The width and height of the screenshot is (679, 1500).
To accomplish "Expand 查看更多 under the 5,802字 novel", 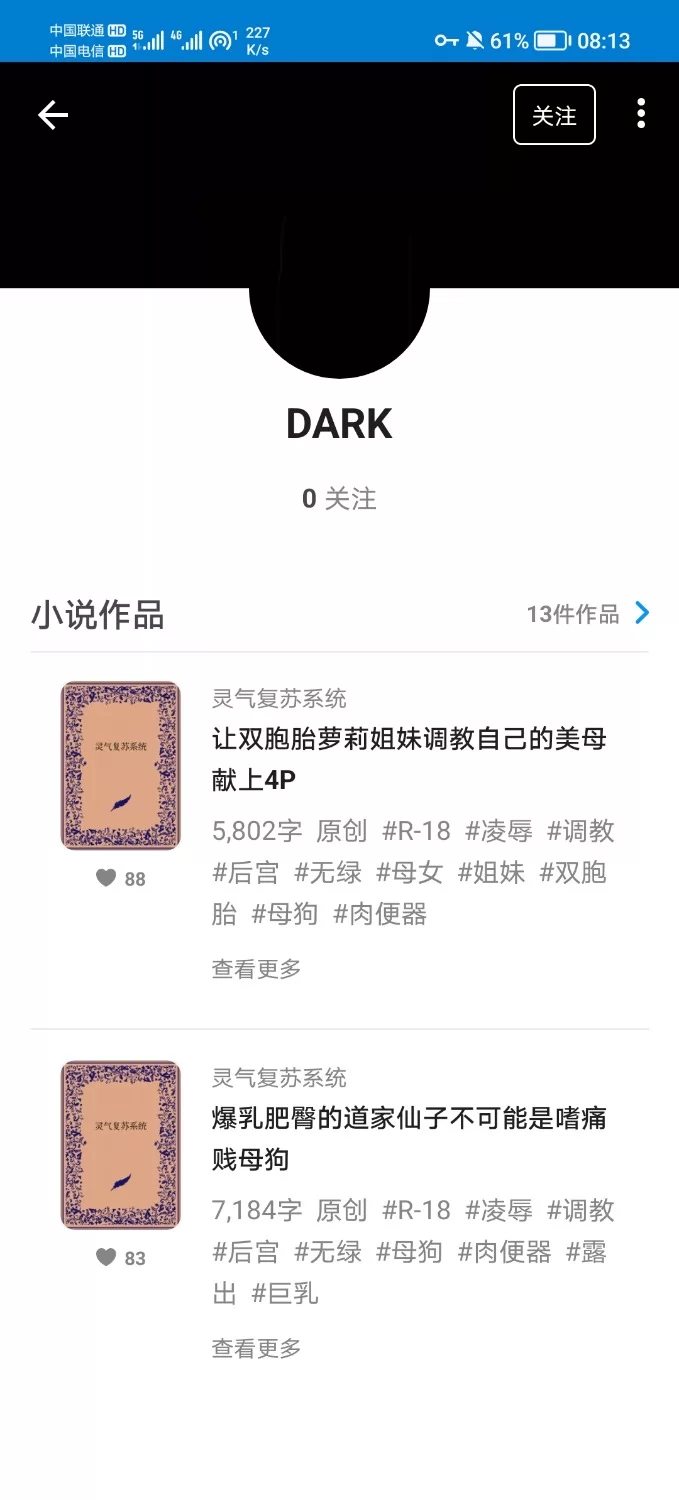I will pyautogui.click(x=256, y=969).
